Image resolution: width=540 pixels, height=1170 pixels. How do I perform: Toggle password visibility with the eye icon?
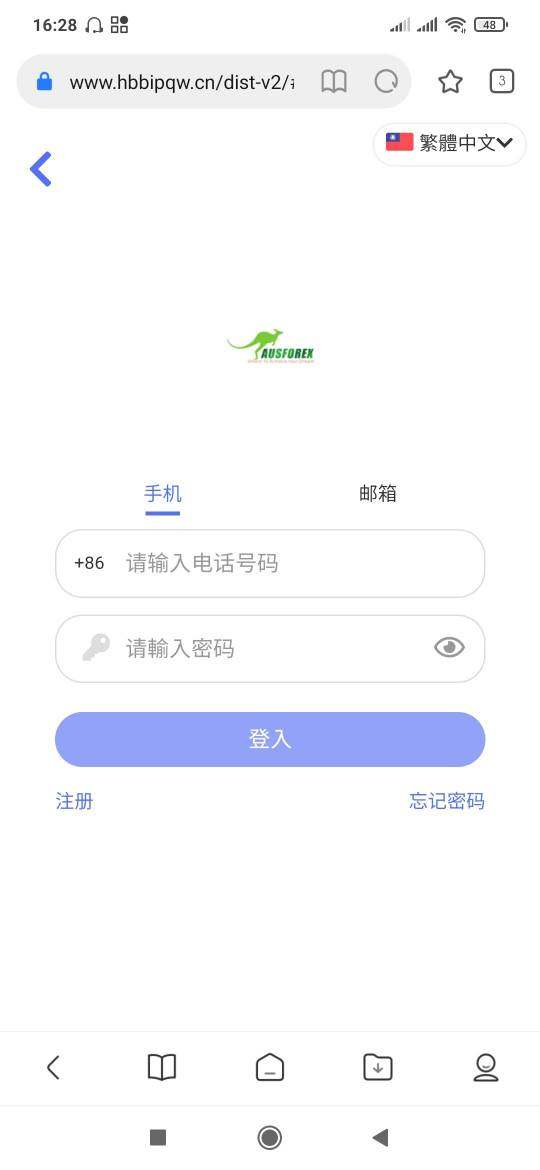pos(449,647)
